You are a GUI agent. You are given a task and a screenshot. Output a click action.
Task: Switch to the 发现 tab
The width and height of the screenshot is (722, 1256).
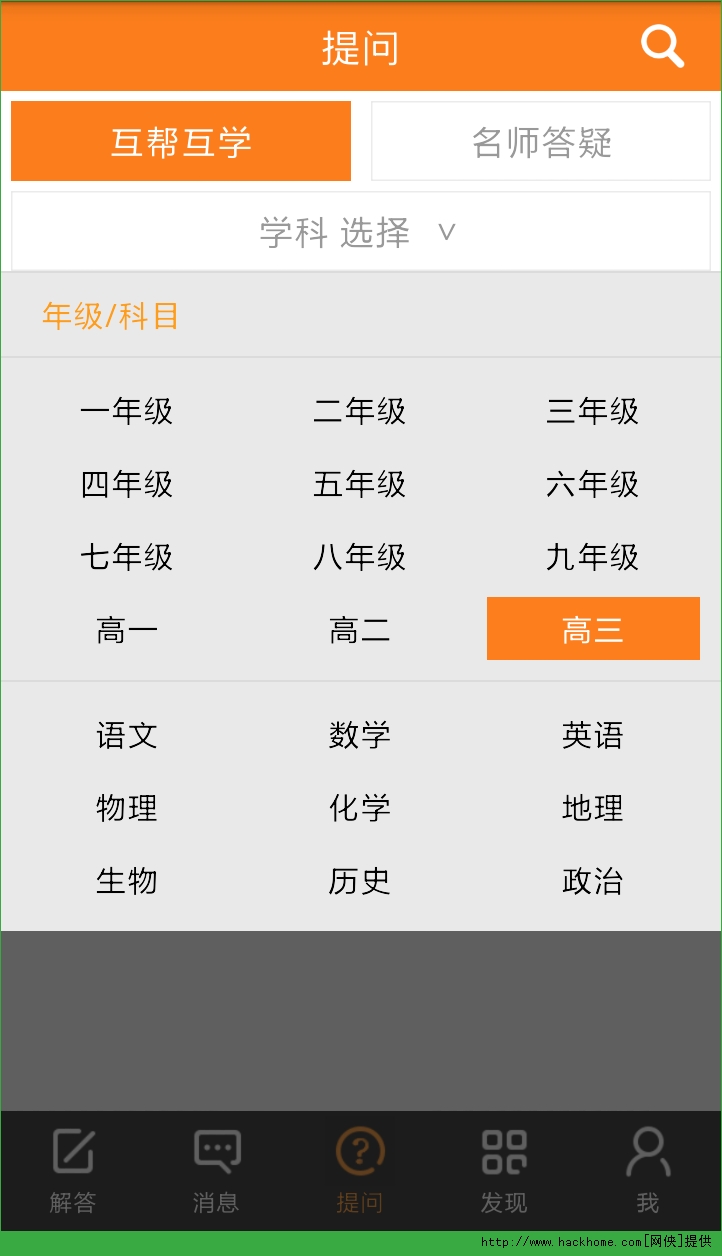point(504,1170)
